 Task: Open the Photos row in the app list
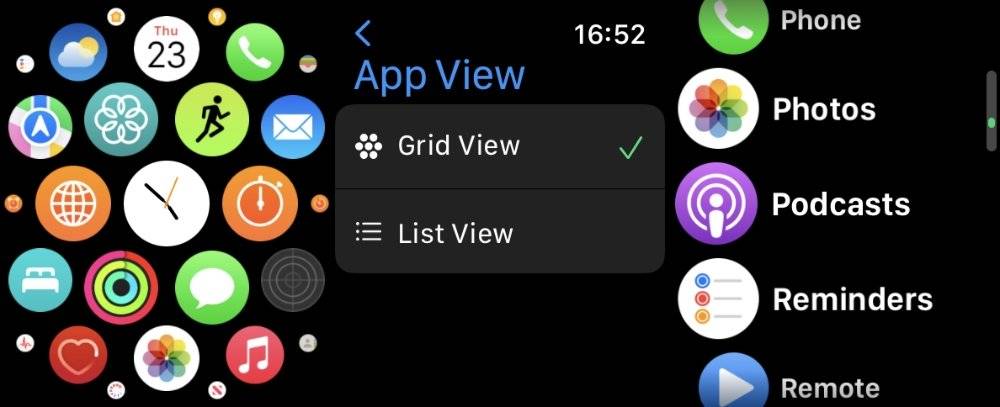[780, 109]
